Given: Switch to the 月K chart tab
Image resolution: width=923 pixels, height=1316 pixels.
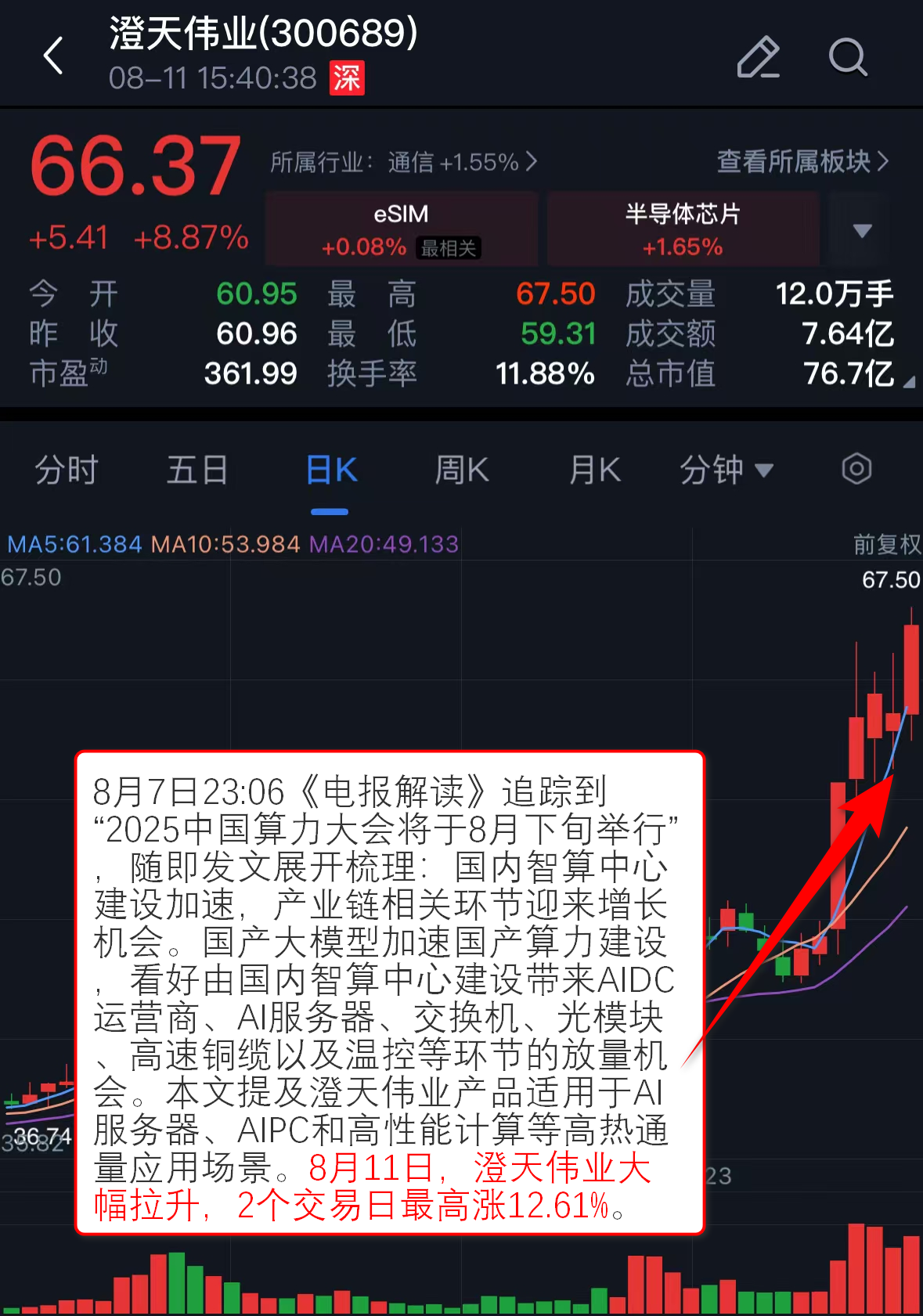Looking at the screenshot, I should (594, 471).
